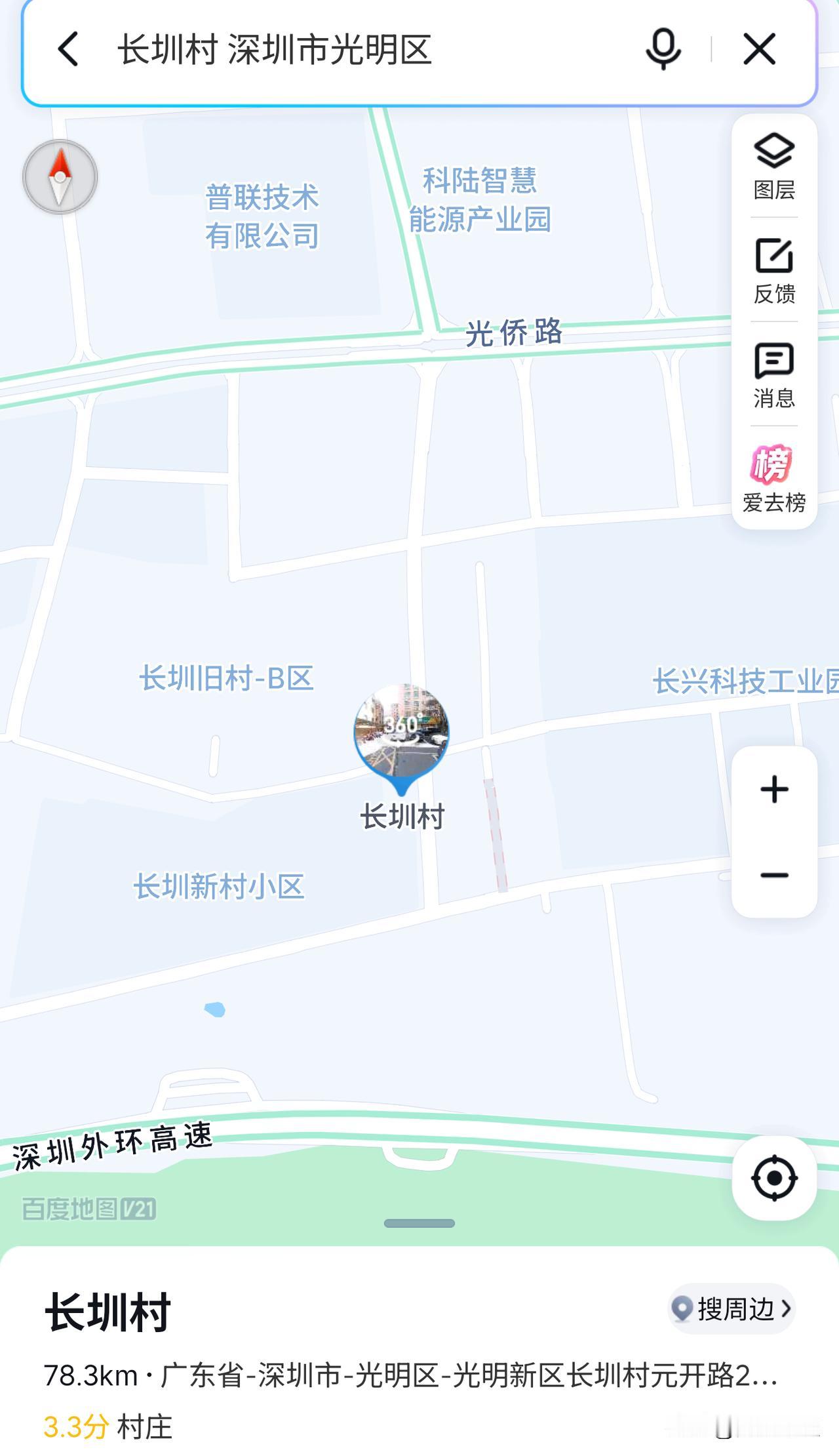Start voice search with the microphone
839x1456 pixels.
pos(663,49)
